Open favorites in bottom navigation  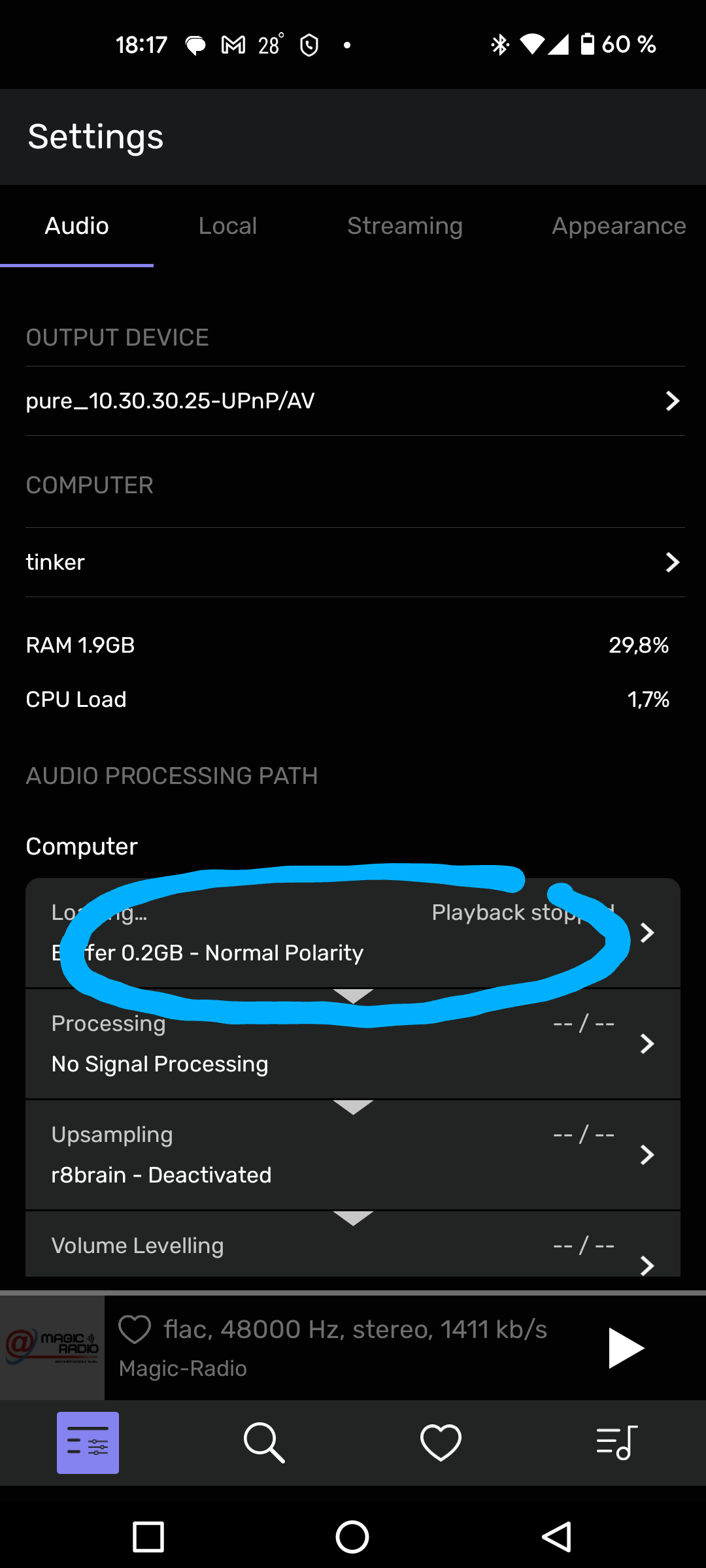point(441,1443)
